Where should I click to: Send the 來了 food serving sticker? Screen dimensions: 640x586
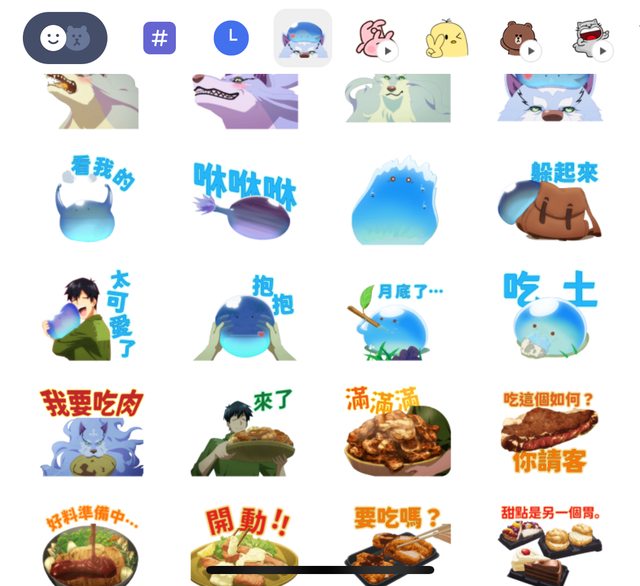[x=243, y=430]
